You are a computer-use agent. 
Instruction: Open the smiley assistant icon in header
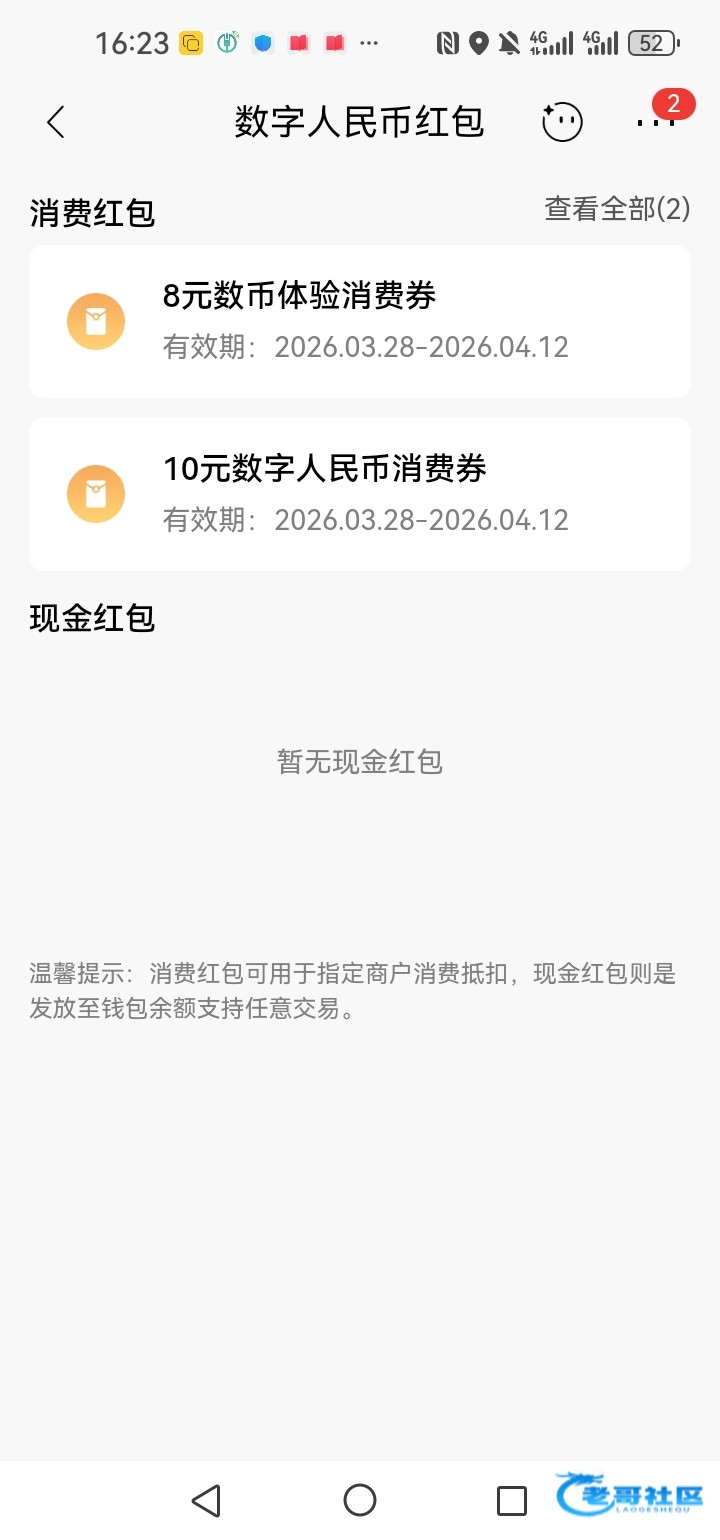[x=562, y=122]
